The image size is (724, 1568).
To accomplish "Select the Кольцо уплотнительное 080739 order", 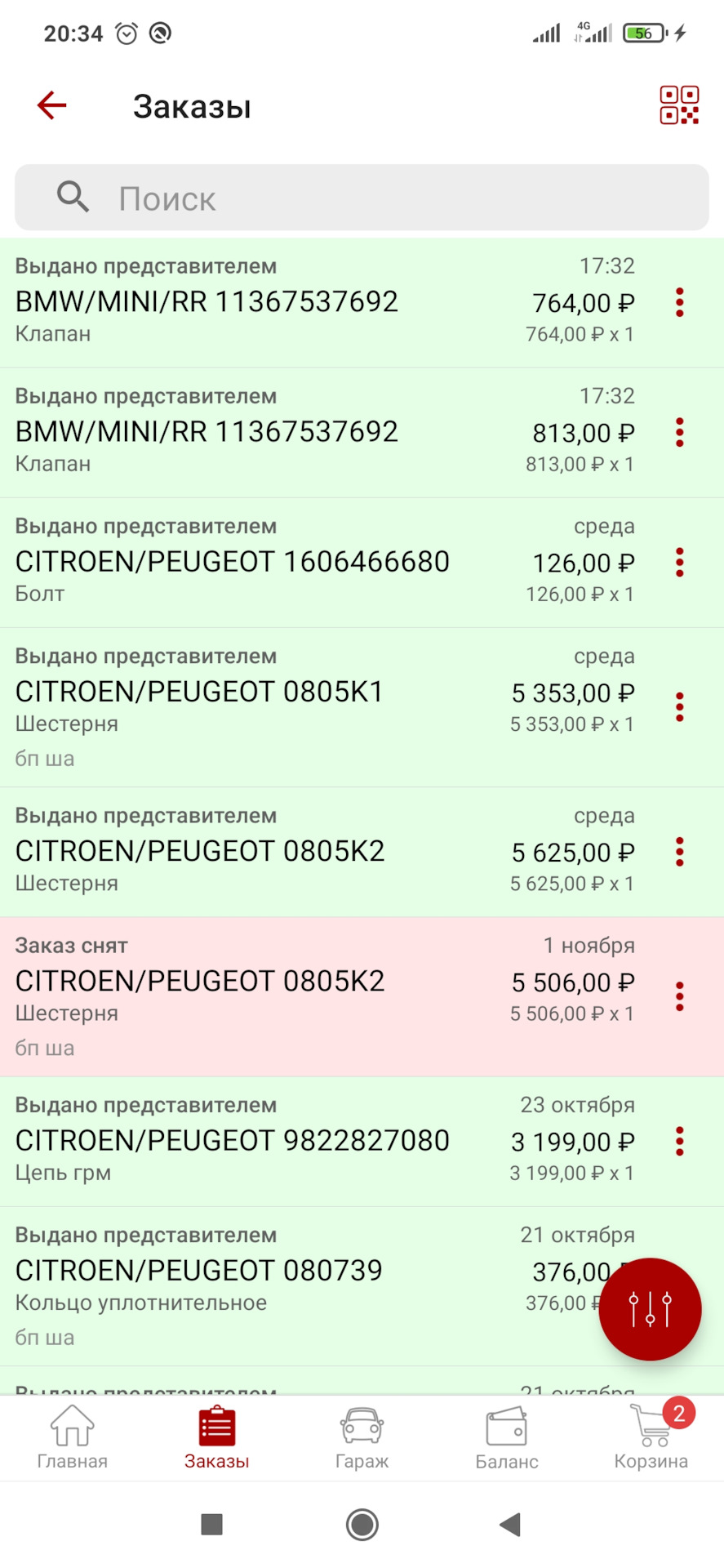I will (x=245, y=1282).
